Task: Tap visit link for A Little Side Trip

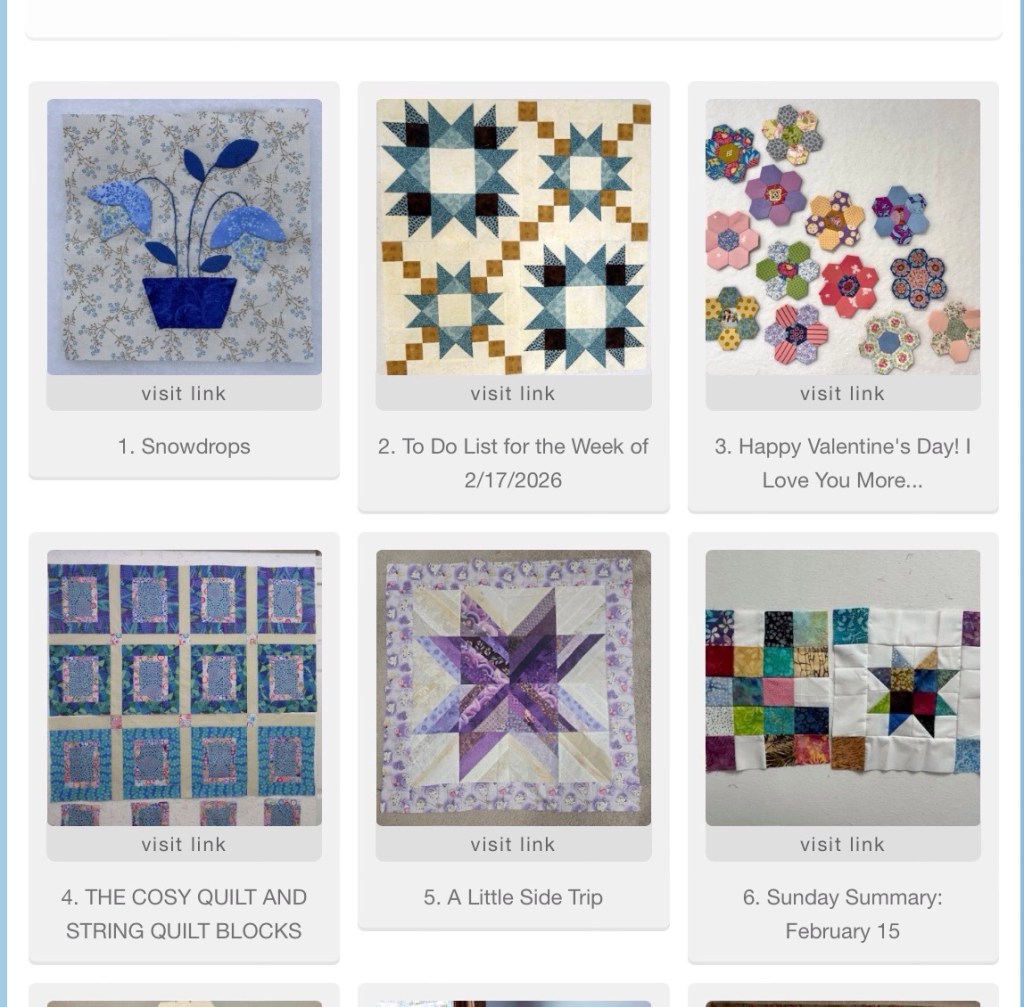Action: 513,844
